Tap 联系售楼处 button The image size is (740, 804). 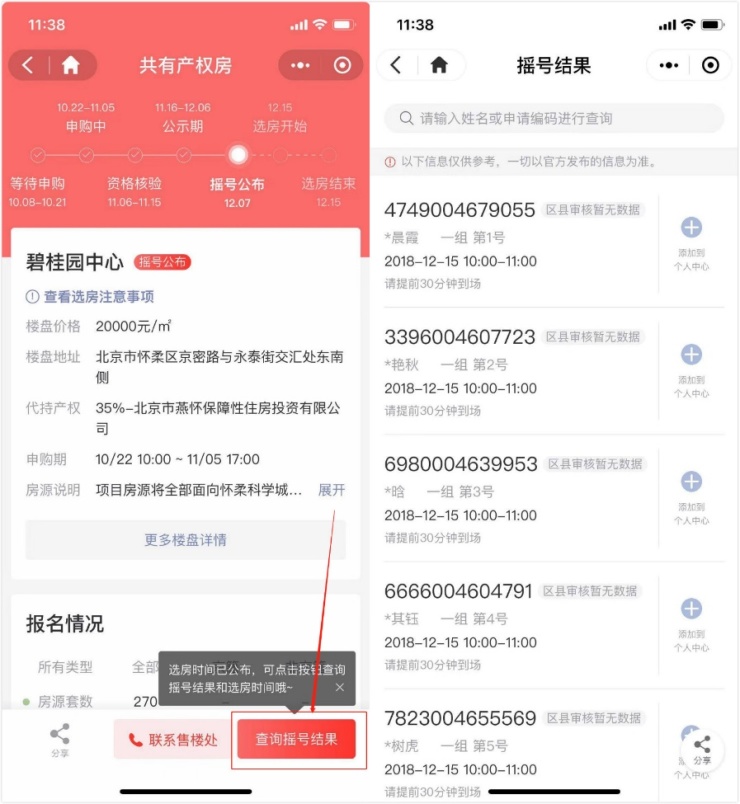[x=172, y=740]
